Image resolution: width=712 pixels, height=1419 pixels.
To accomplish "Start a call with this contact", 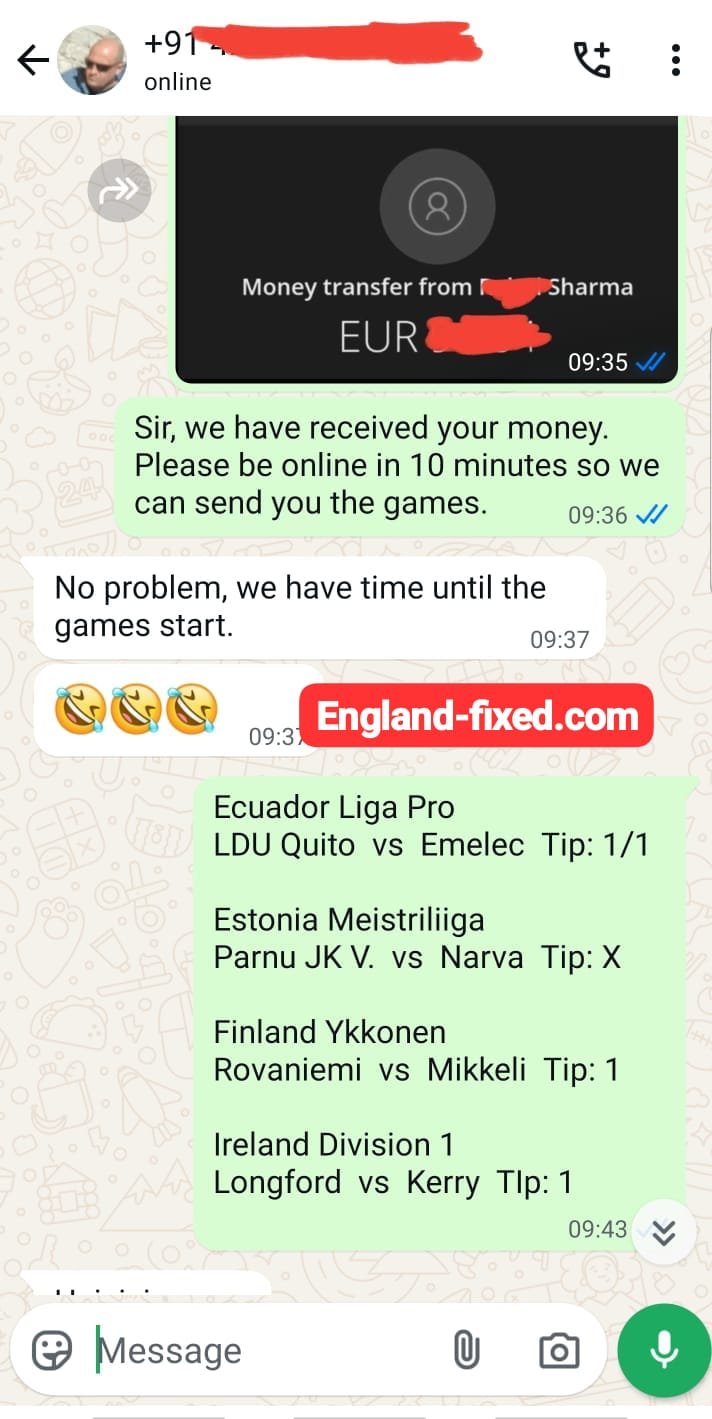I will coord(591,60).
